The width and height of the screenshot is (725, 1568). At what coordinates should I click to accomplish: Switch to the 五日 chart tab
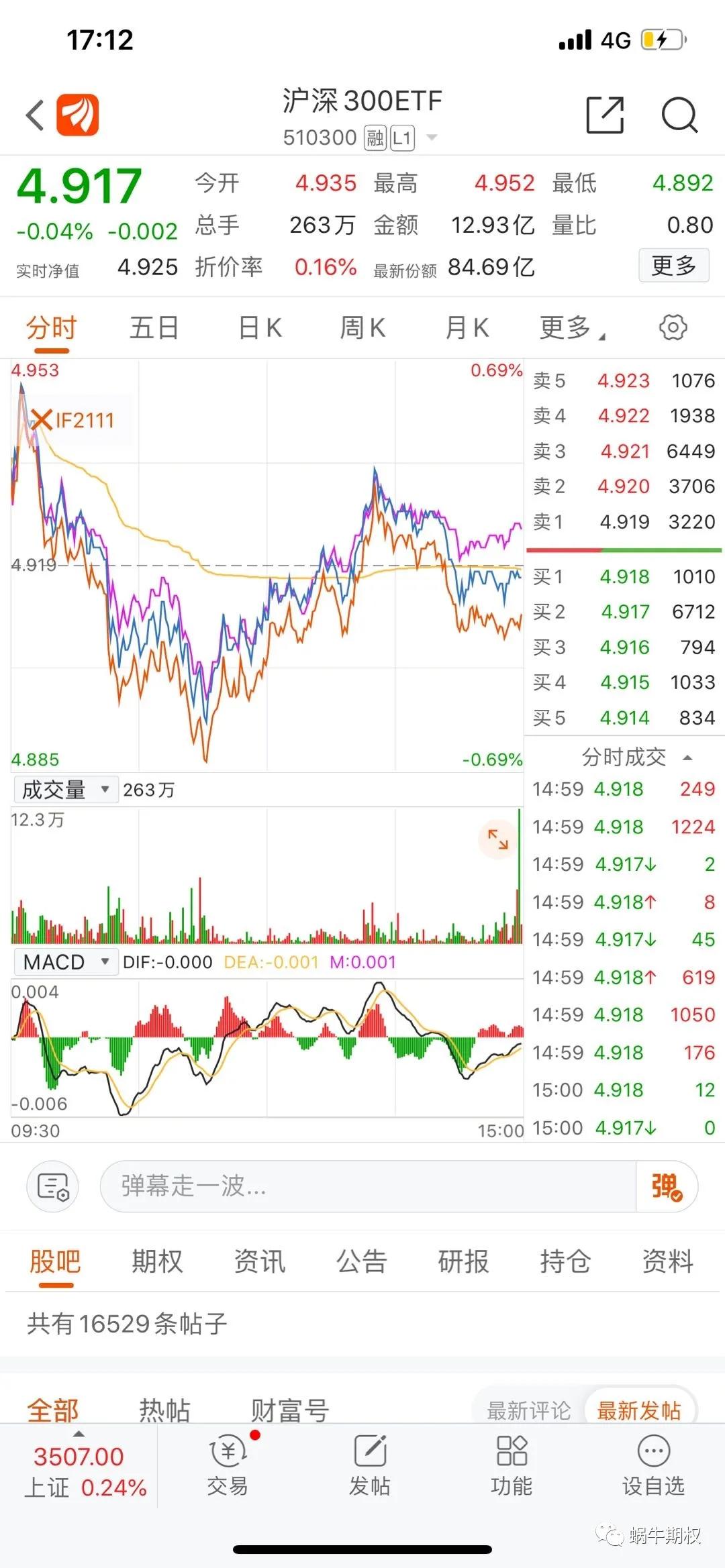[x=154, y=328]
